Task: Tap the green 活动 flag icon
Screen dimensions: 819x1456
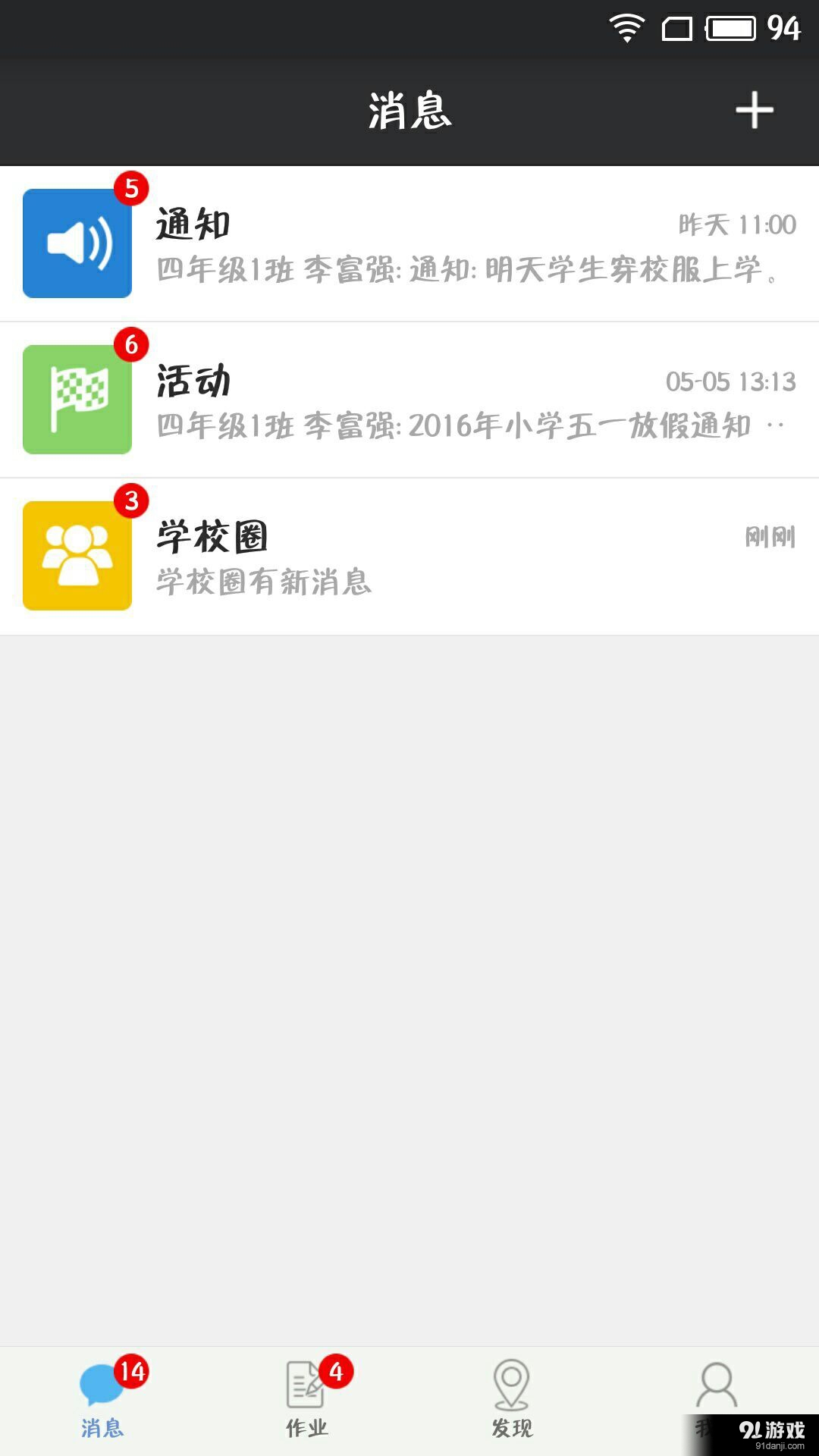Action: pyautogui.click(x=77, y=400)
